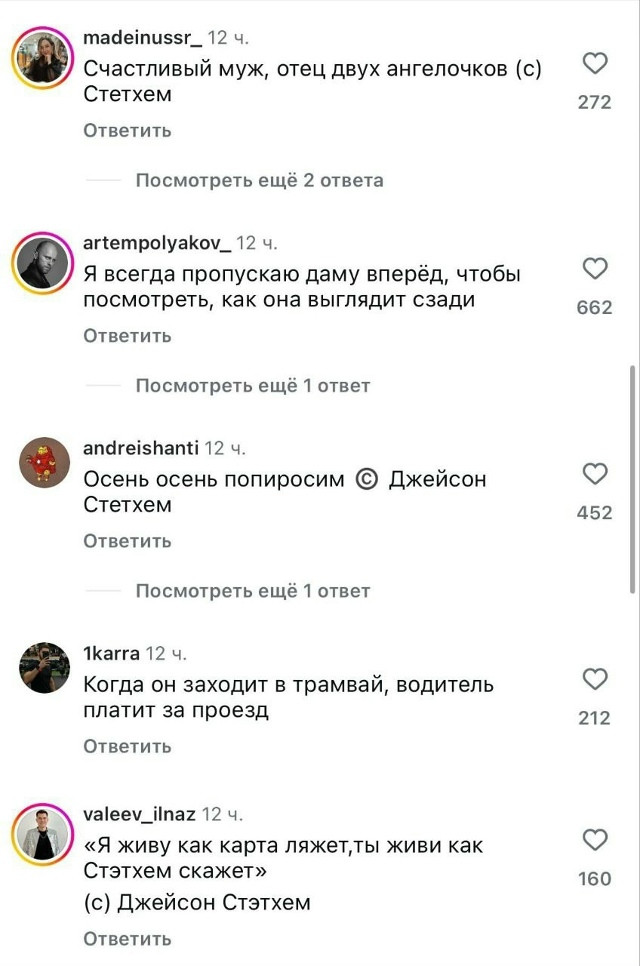This screenshot has width=640, height=966.
Task: Expand 2 more replies under madeinussr_
Action: coord(259,181)
